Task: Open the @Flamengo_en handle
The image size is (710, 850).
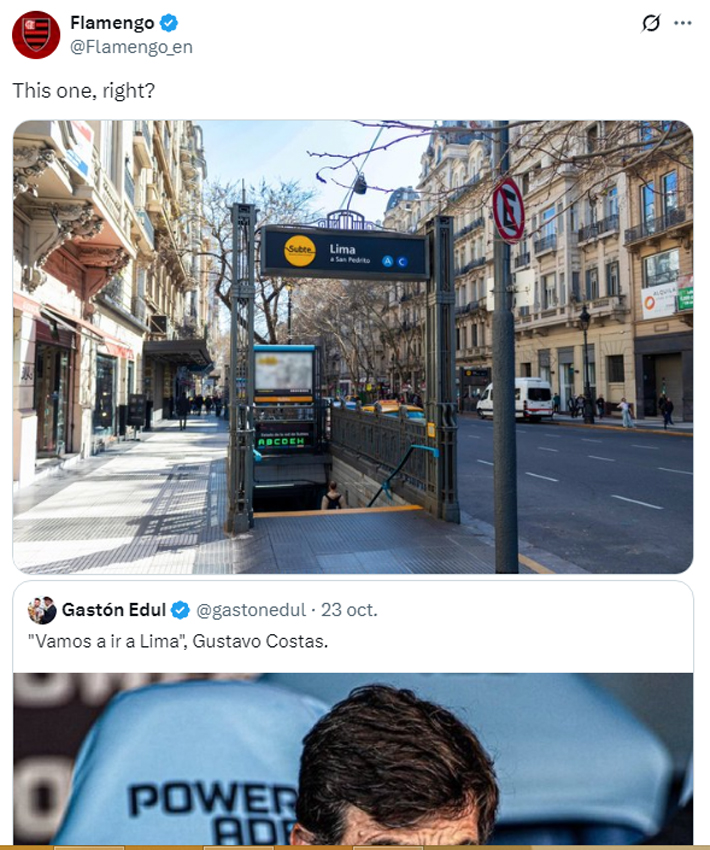Action: click(131, 47)
